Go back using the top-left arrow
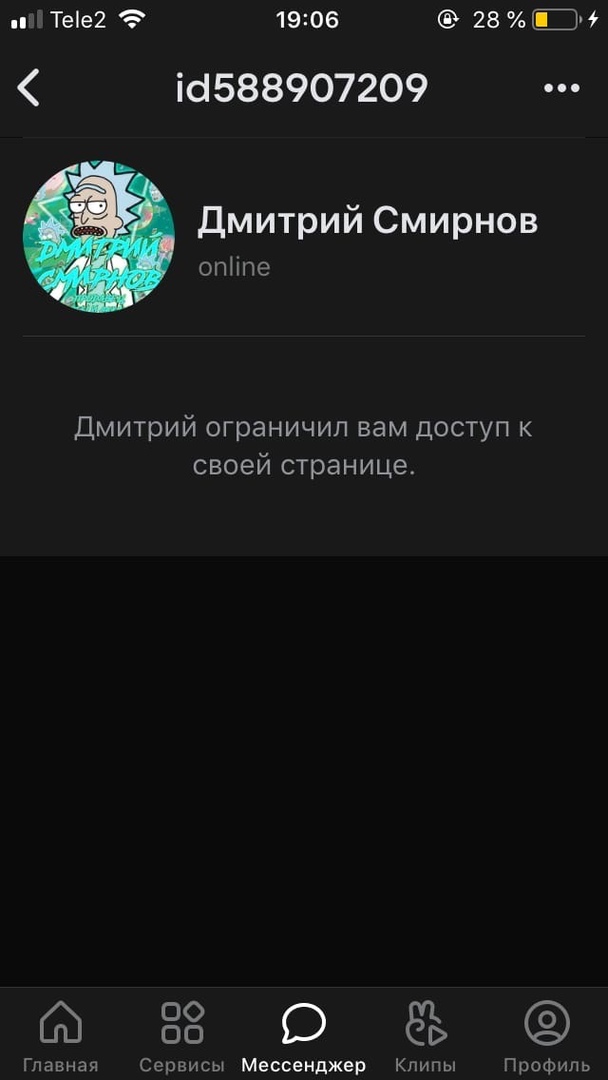Screen dimensions: 608x1080 point(29,88)
